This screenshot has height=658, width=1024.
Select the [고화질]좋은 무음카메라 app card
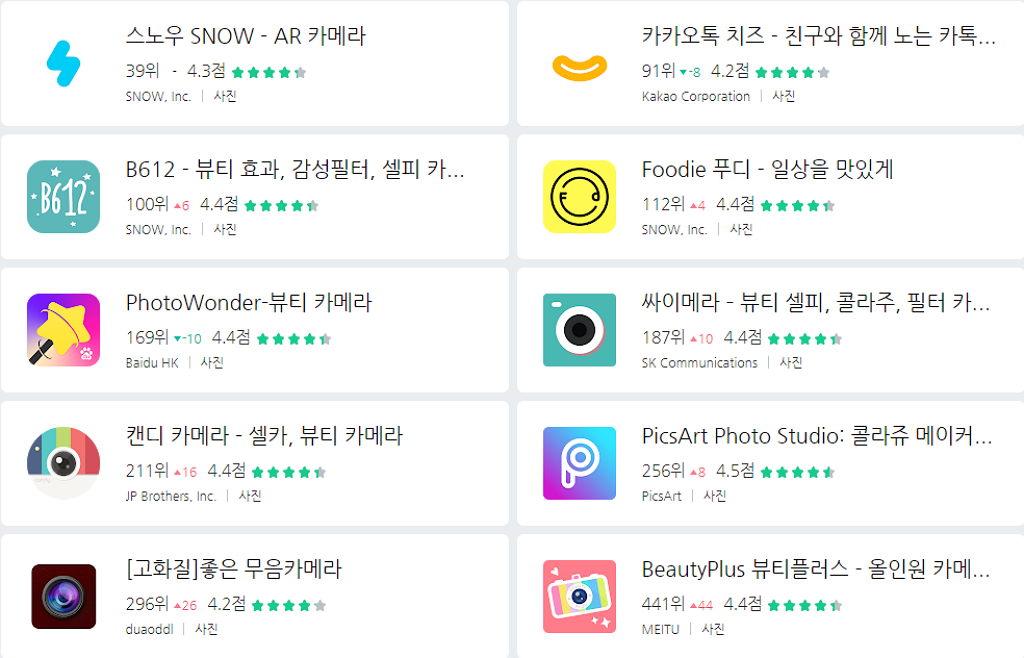pyautogui.click(x=234, y=570)
